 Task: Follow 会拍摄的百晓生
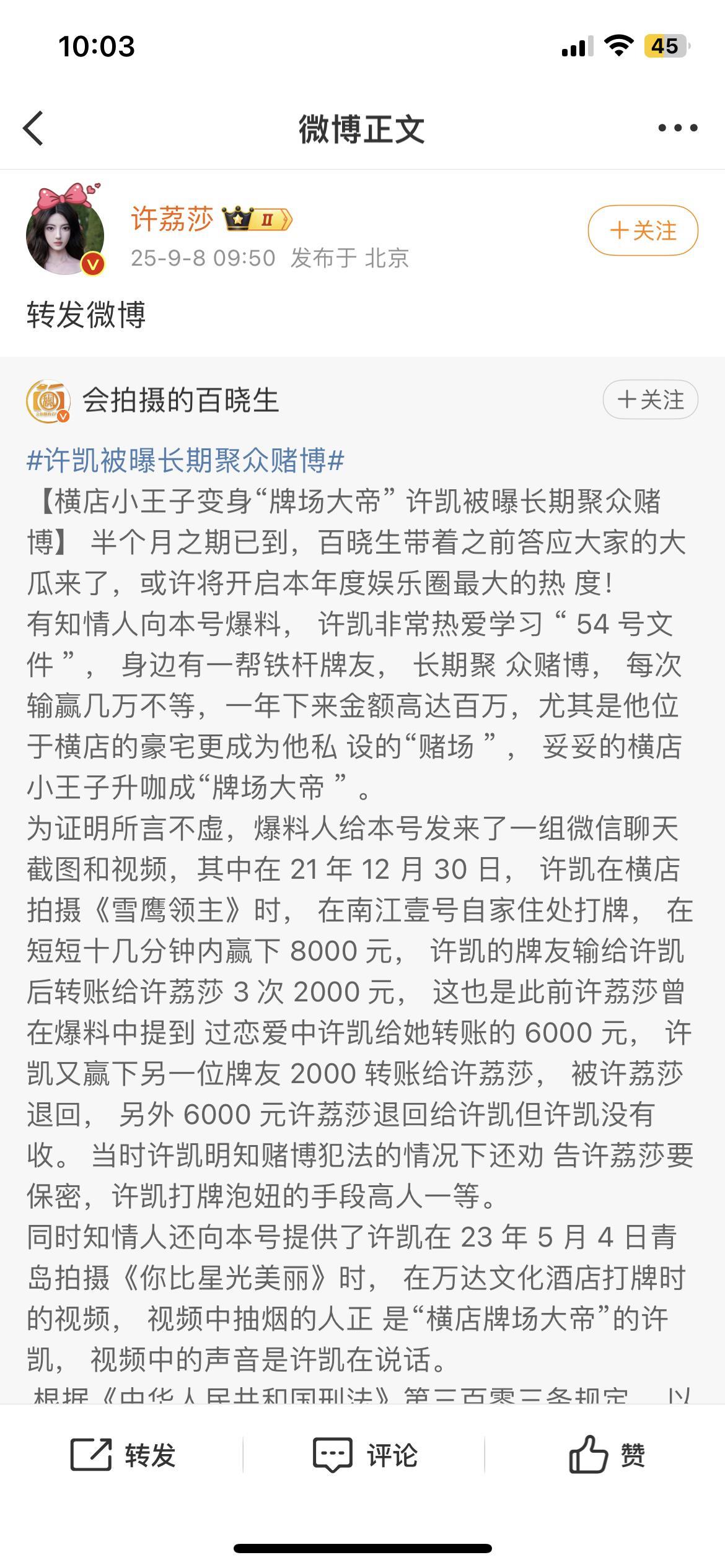tap(650, 399)
